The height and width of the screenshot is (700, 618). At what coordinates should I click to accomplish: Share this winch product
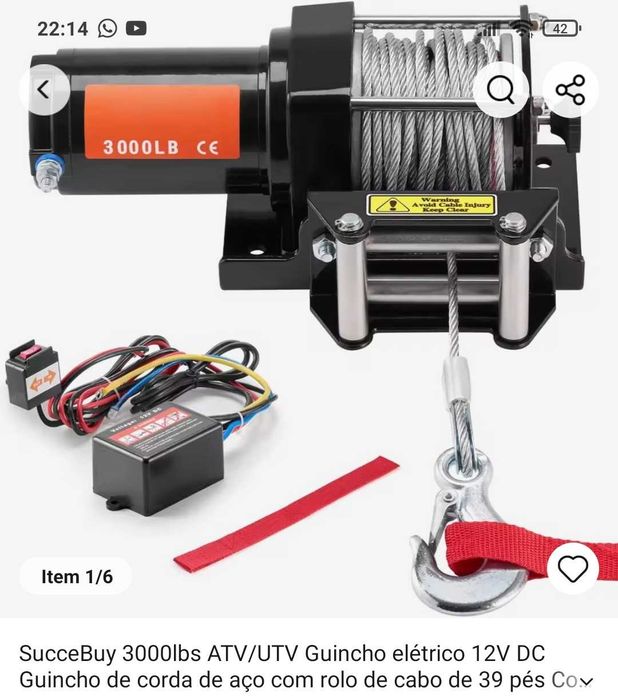[571, 91]
